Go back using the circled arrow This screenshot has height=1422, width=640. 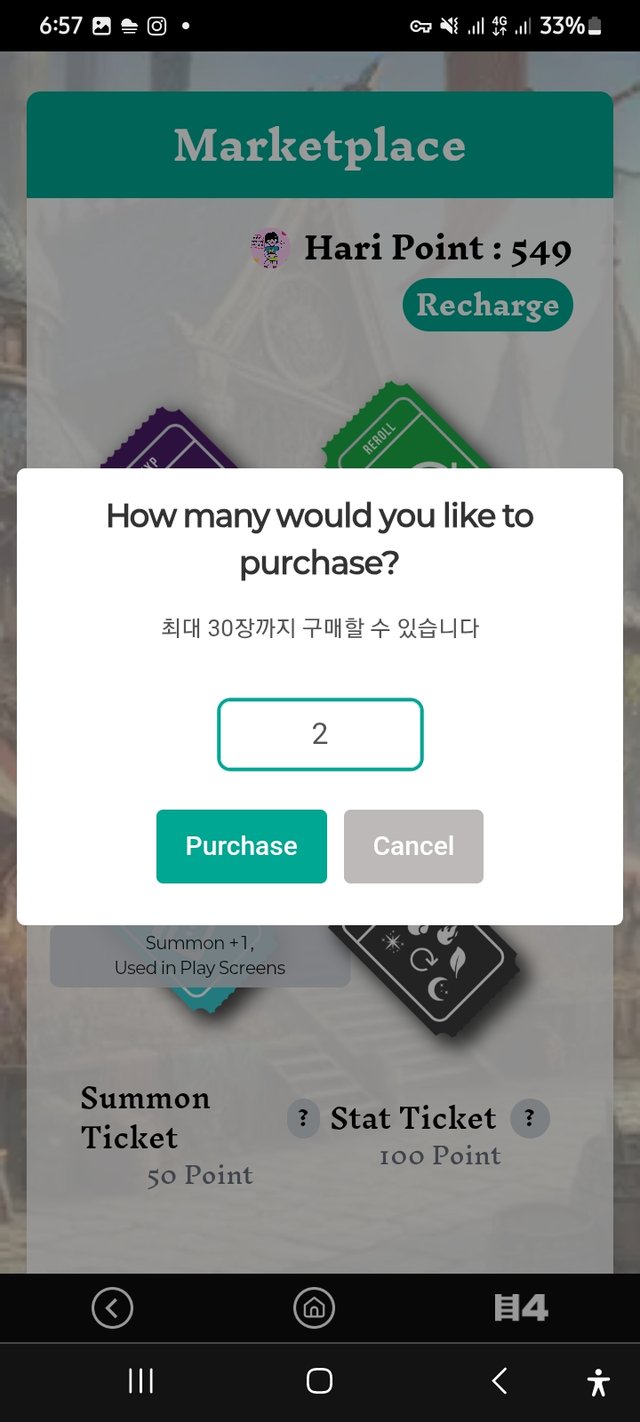pos(112,1307)
